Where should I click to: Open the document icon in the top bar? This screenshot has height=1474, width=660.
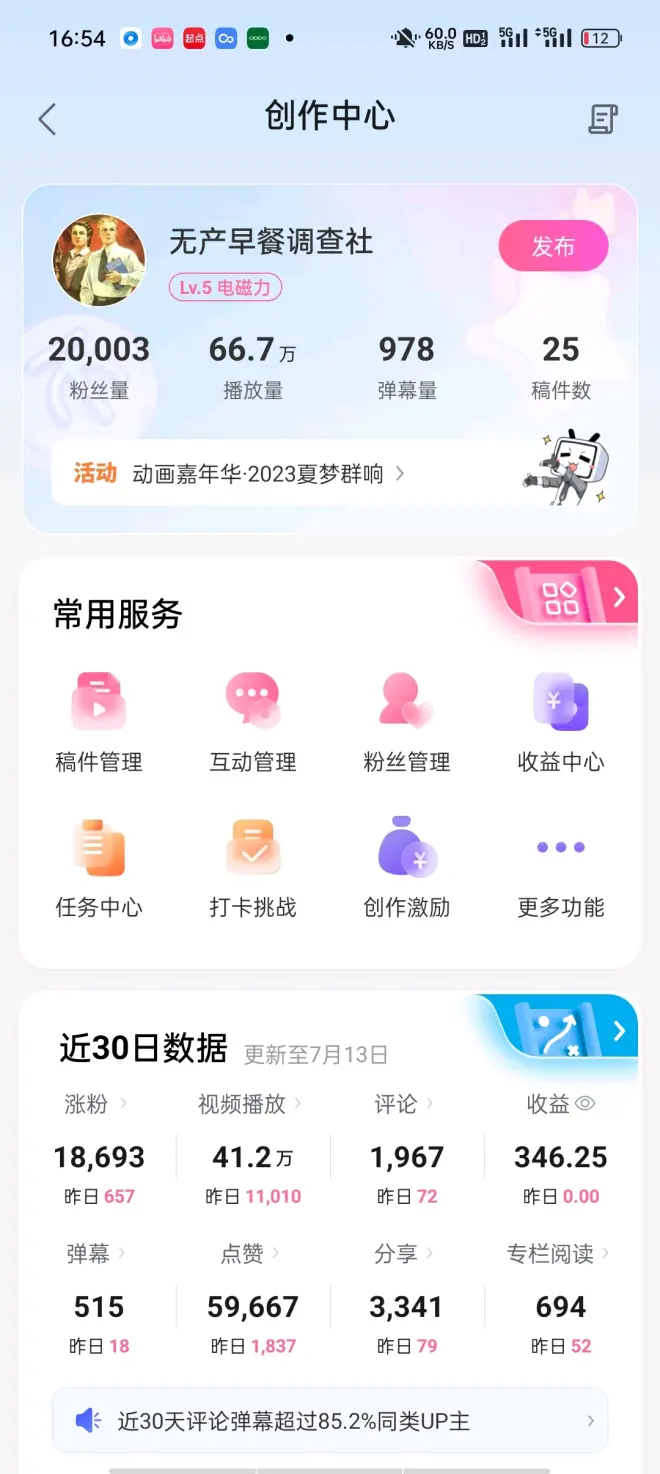point(602,119)
